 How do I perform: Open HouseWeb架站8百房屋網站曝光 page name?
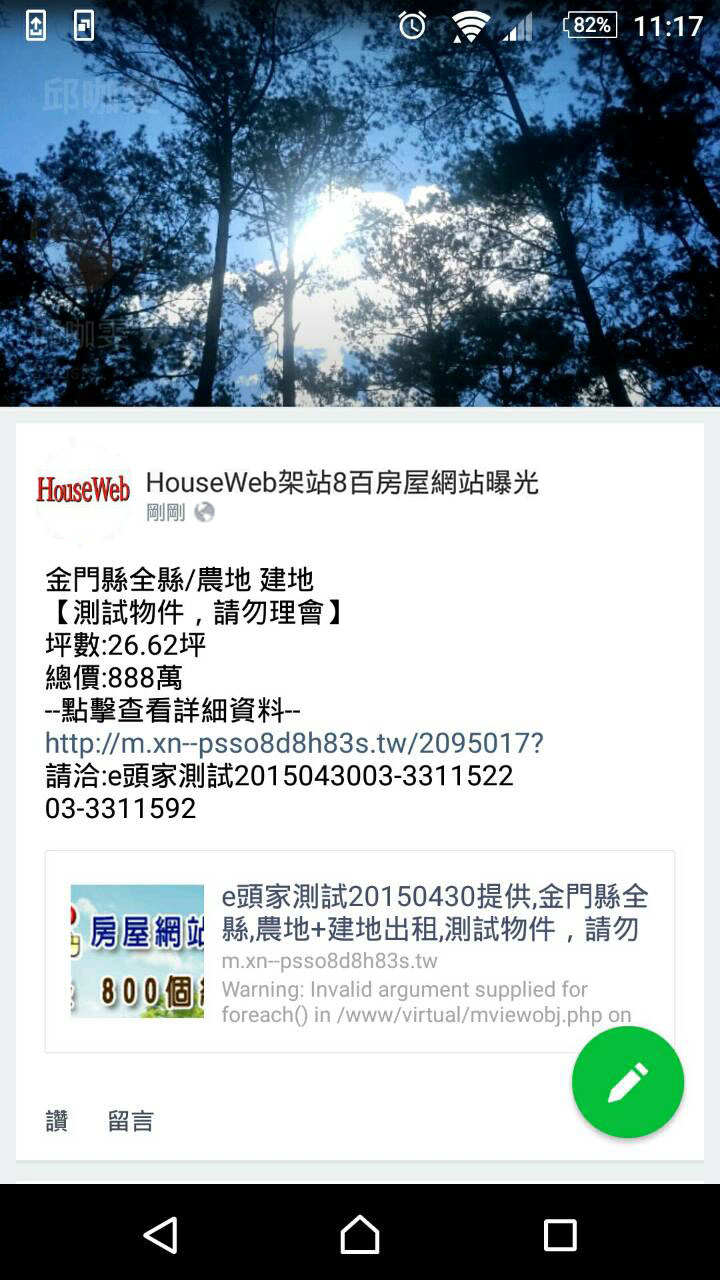point(342,483)
